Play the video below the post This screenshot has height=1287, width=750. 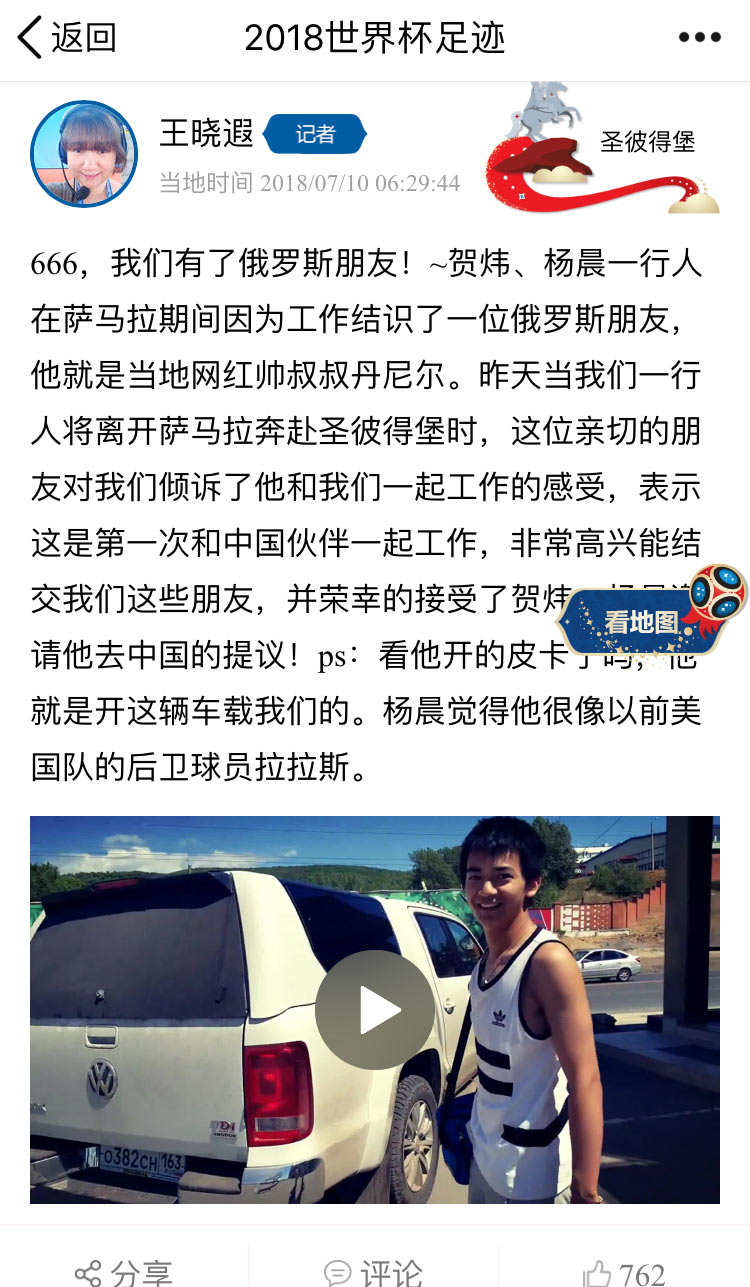(x=374, y=1010)
